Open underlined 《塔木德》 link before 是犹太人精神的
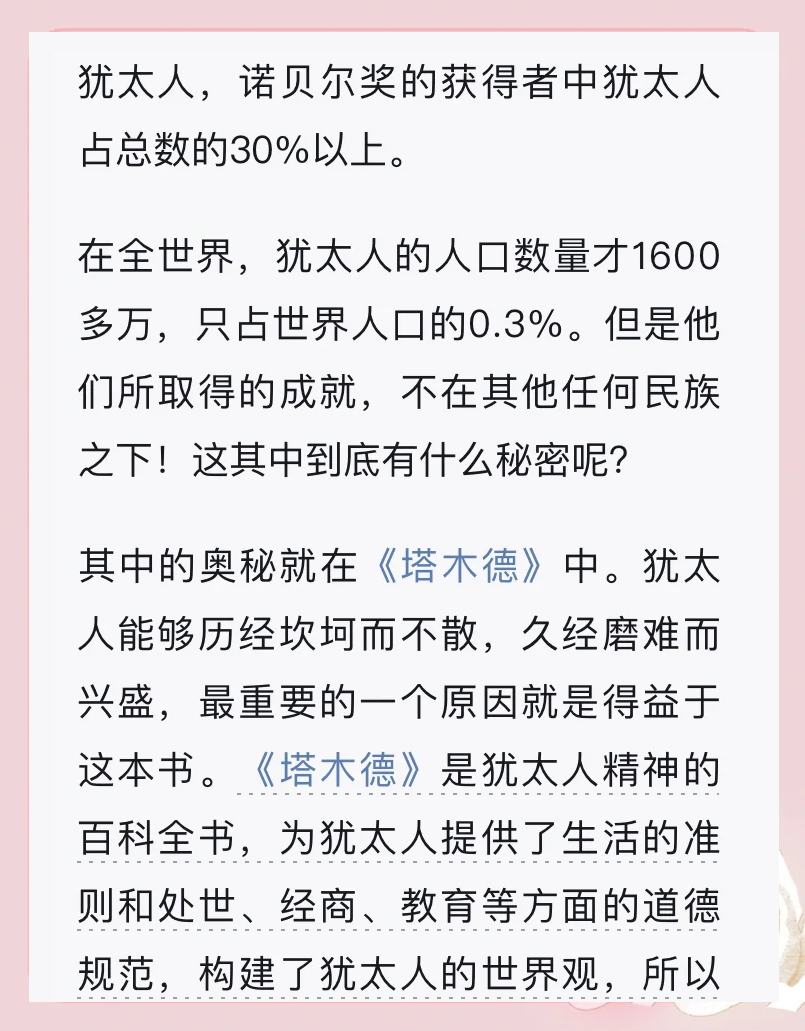This screenshot has height=1031, width=805. click(340, 768)
